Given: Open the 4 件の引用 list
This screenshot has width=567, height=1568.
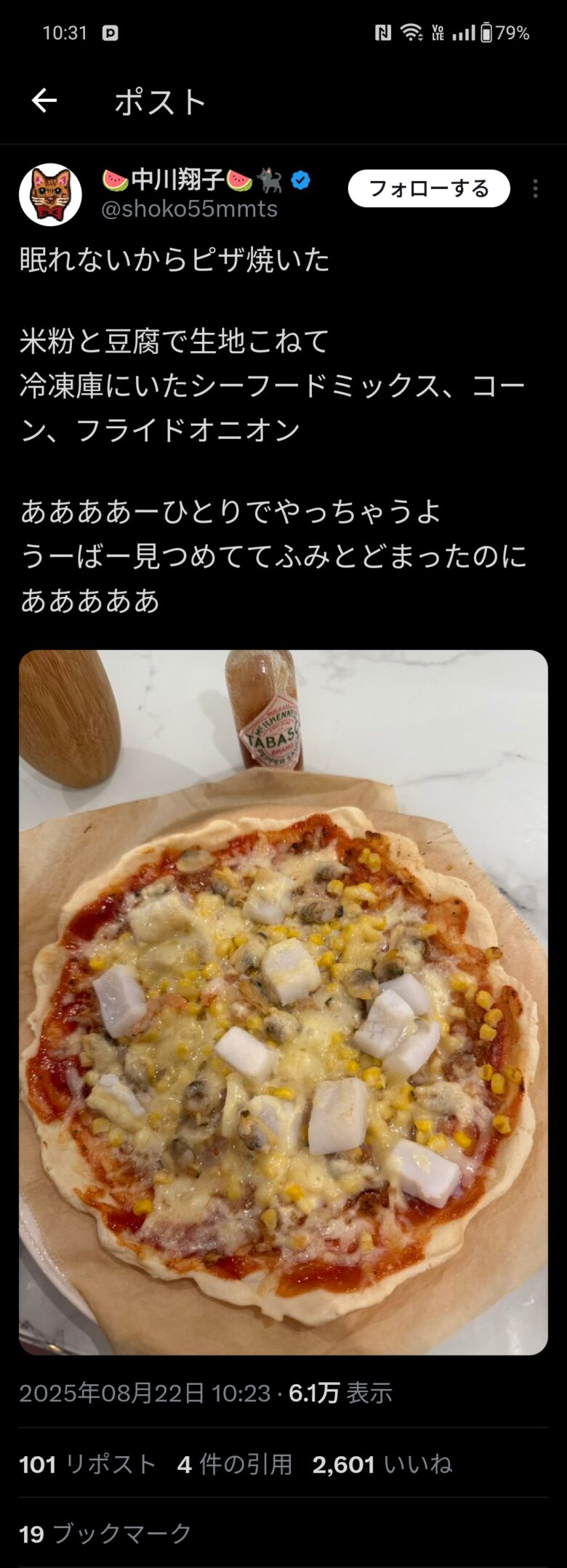Looking at the screenshot, I should 234,1464.
